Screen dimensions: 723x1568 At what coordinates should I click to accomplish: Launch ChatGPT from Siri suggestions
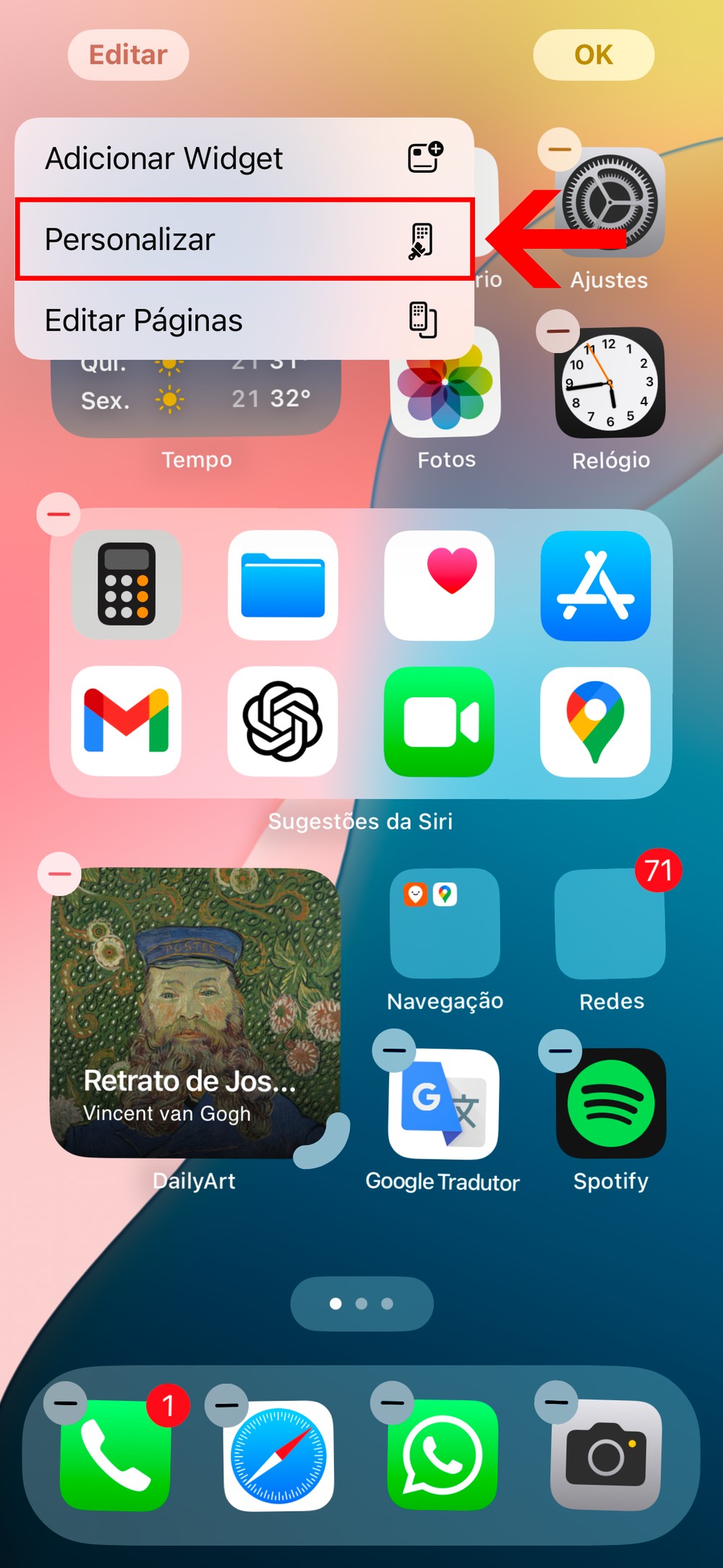(x=283, y=721)
